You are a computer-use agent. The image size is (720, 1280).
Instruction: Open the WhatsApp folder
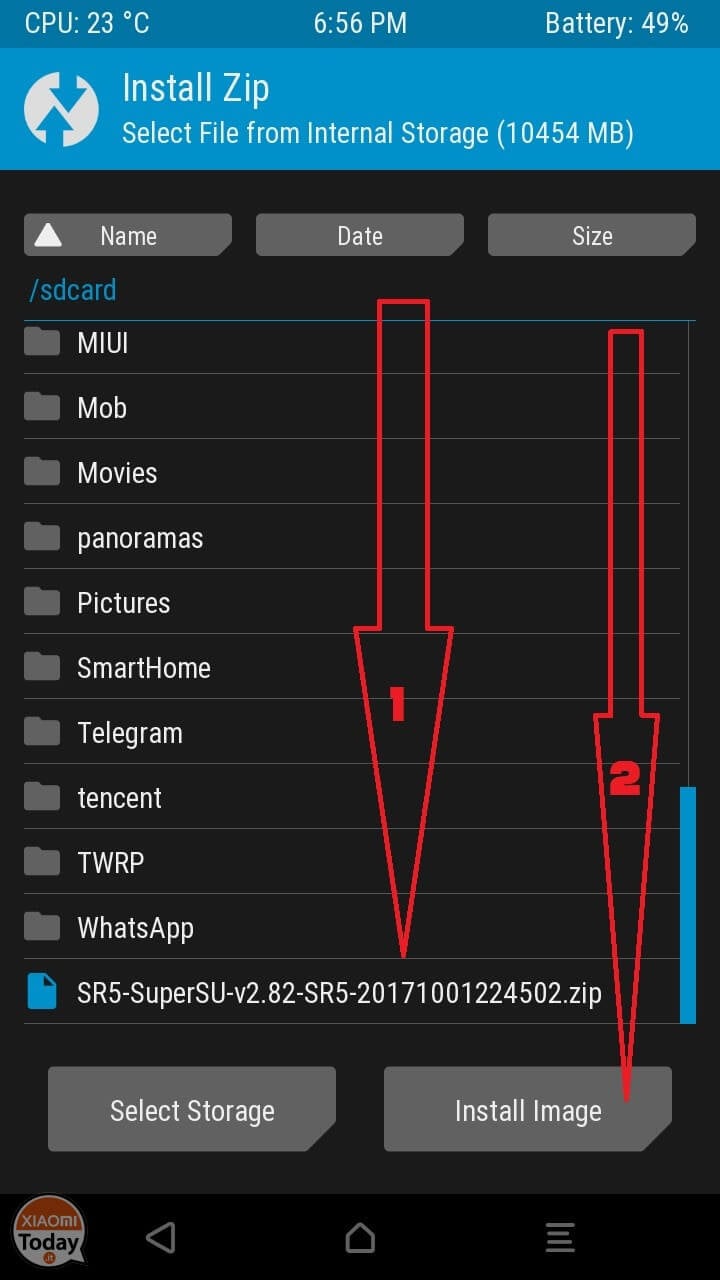pyautogui.click(x=352, y=927)
